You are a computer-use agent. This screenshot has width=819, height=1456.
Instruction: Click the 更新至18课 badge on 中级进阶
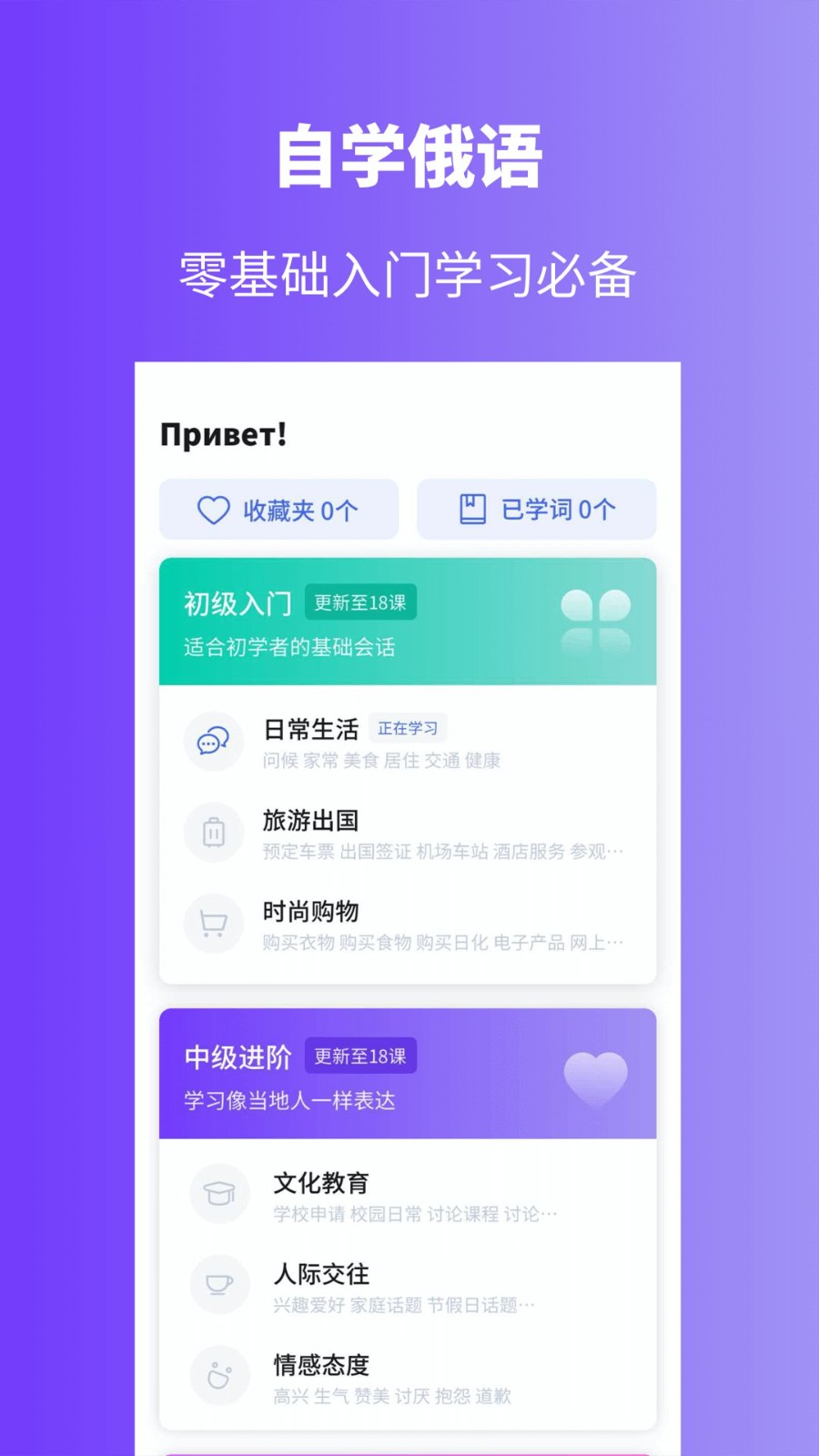(360, 1055)
